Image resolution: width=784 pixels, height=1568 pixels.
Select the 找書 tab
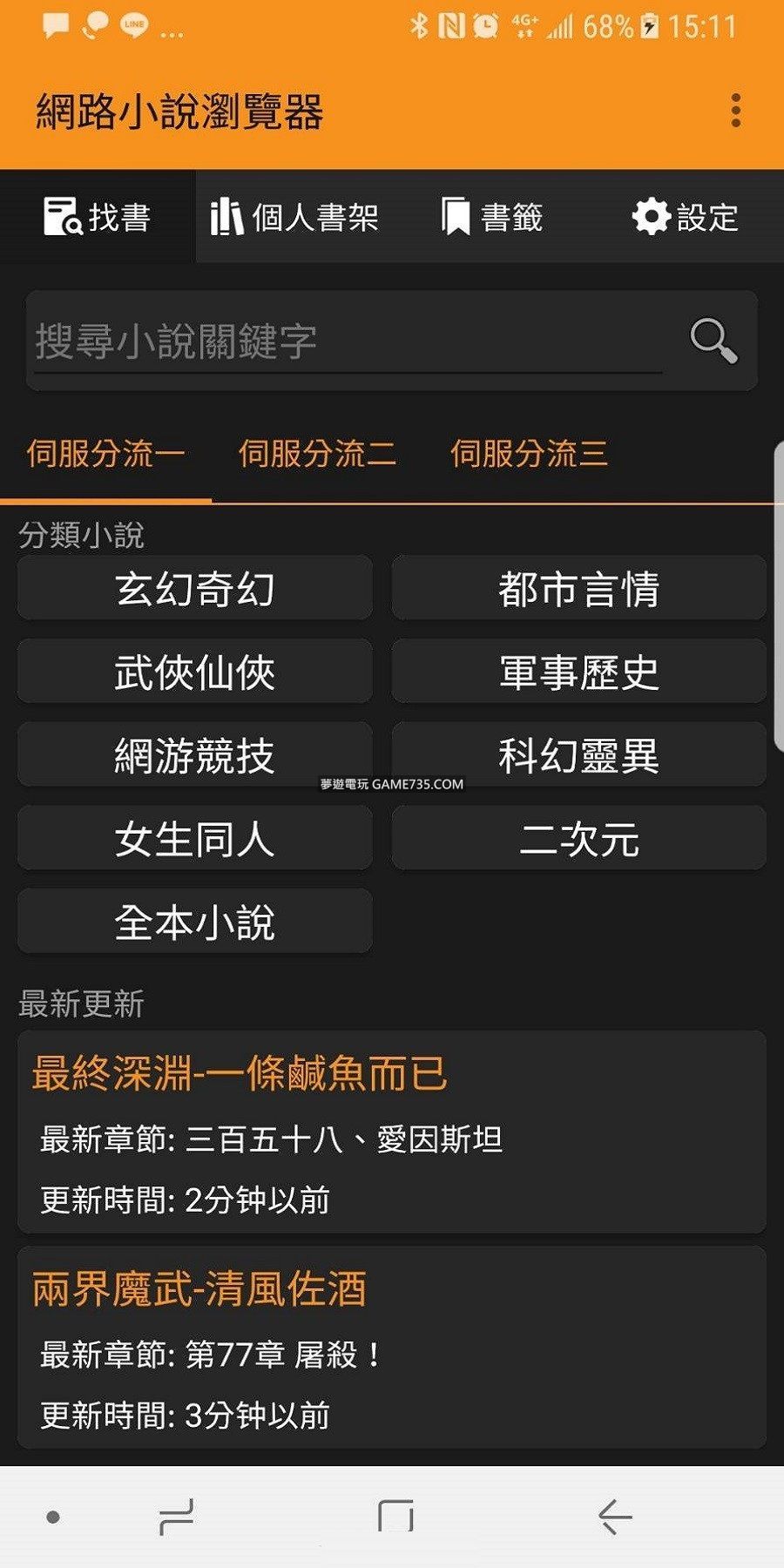pyautogui.click(x=98, y=217)
